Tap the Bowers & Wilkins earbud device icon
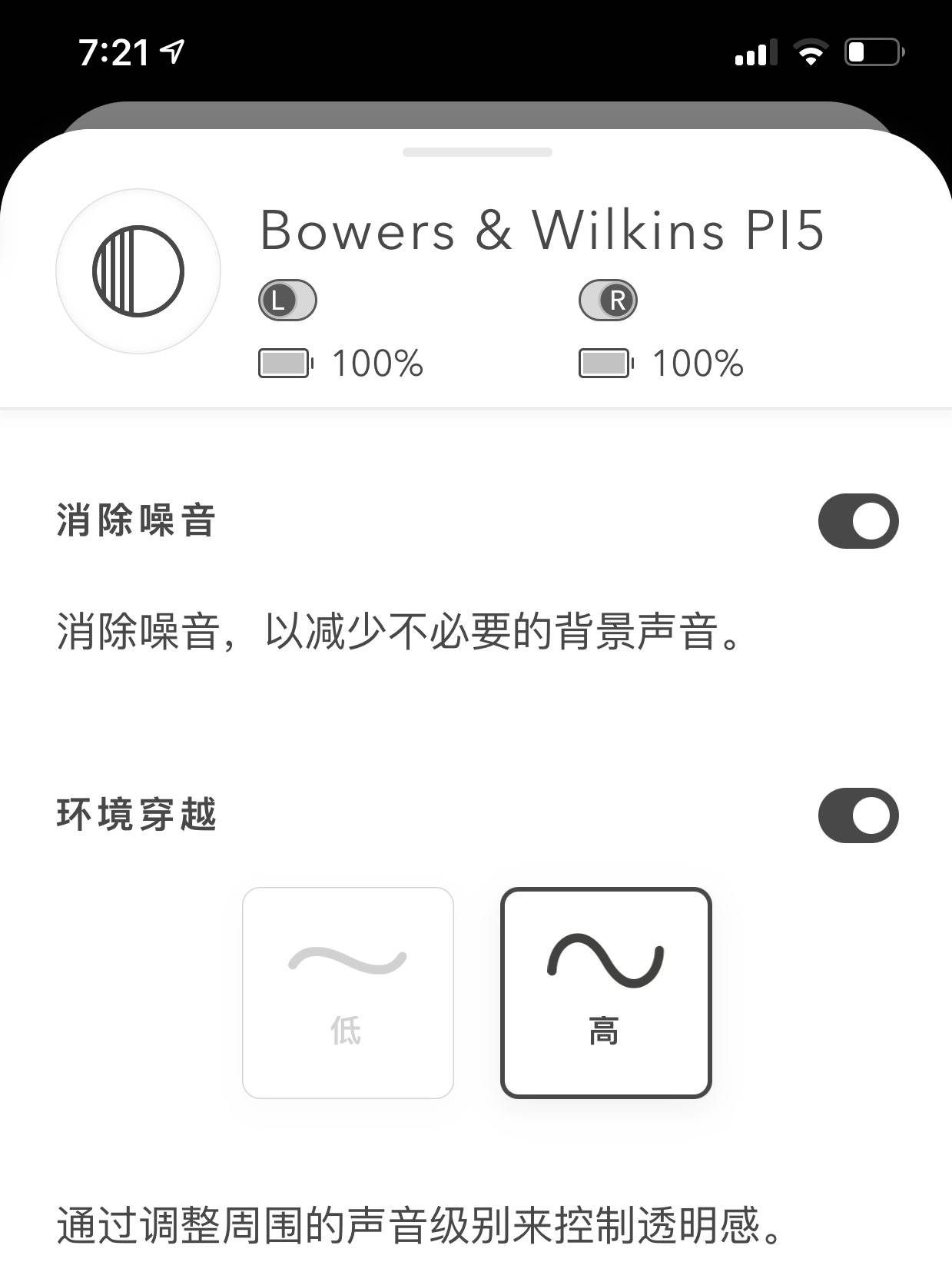This screenshot has width=952, height=1282. [137, 271]
